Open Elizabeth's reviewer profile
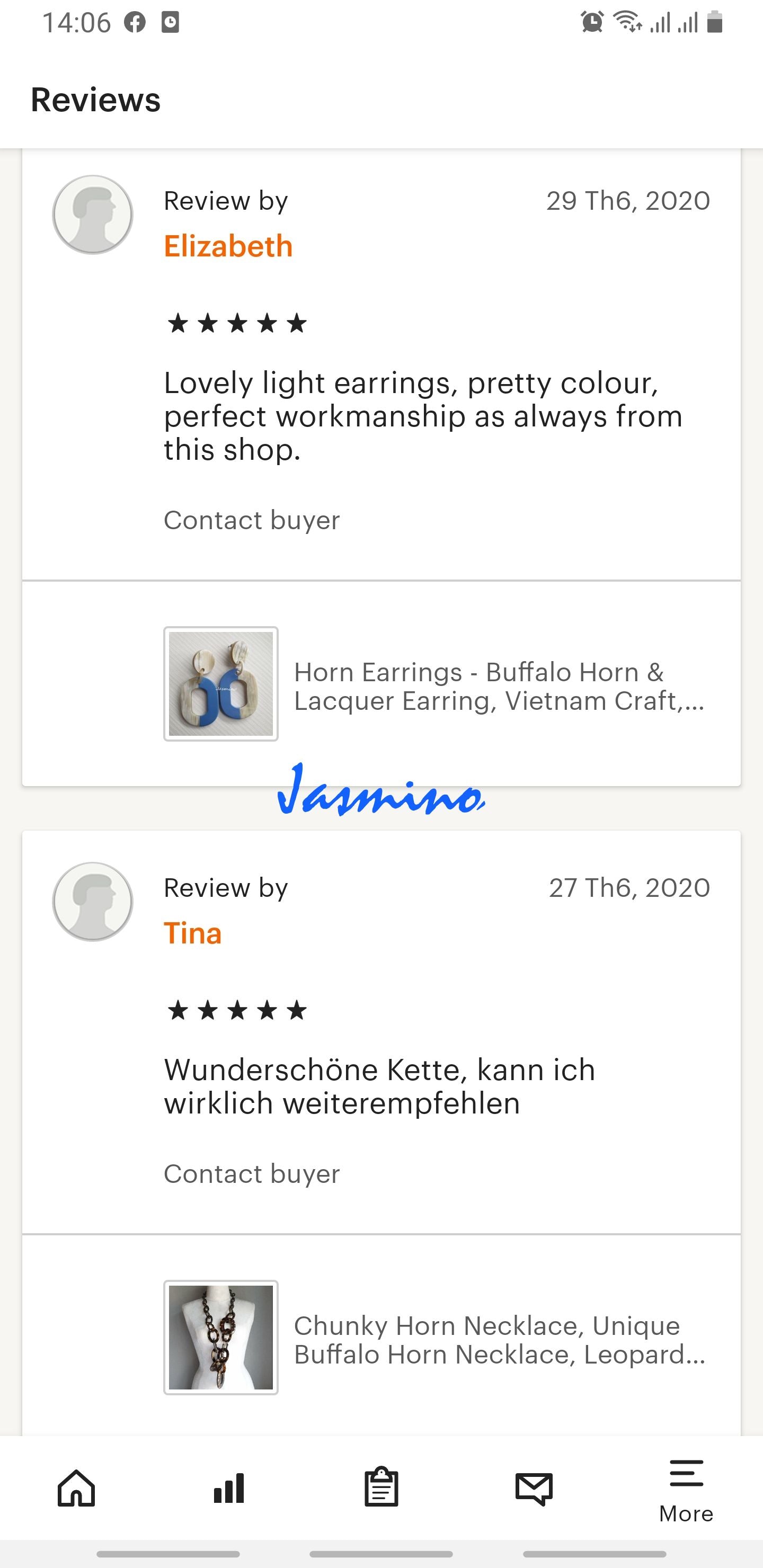 tap(228, 246)
